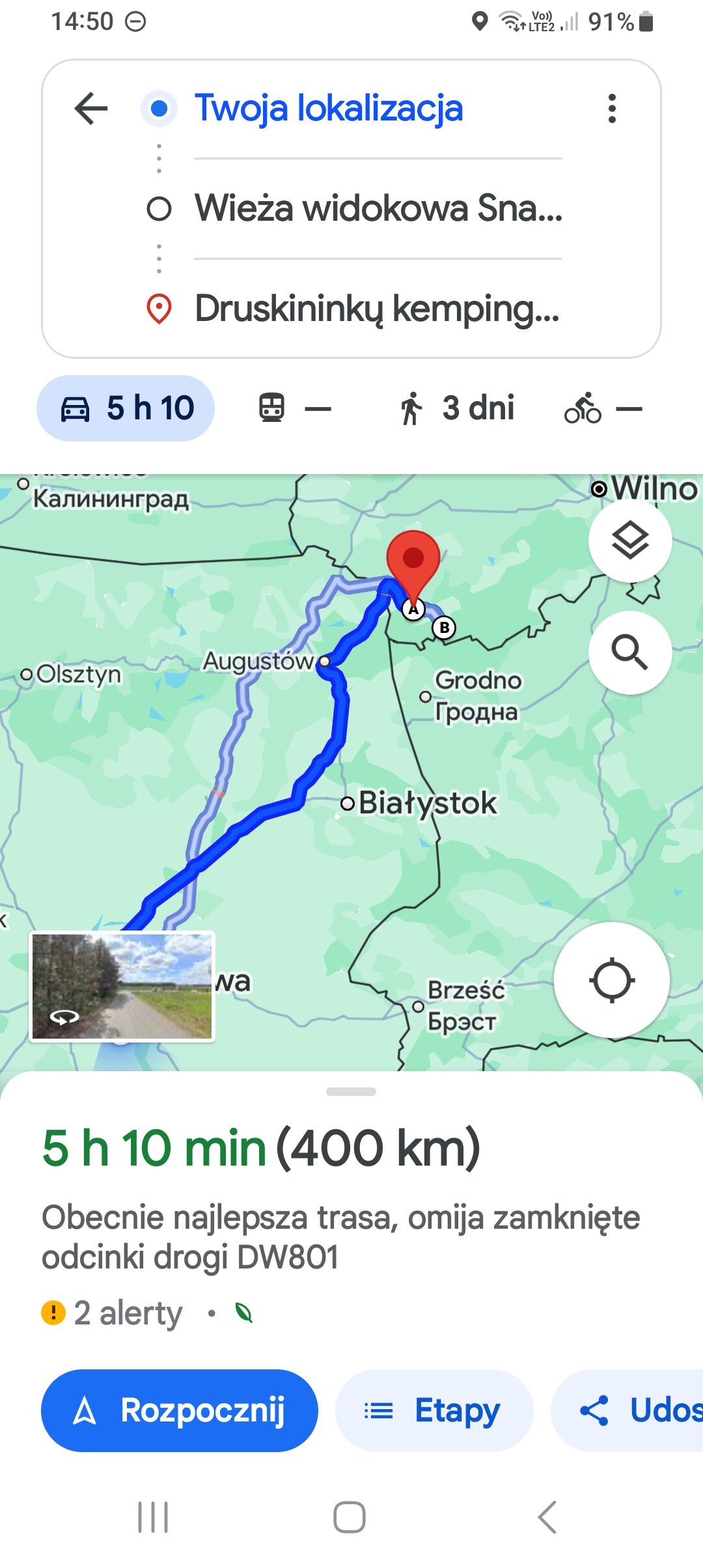Go back using the arrow
703x1568 pixels.
coord(91,108)
